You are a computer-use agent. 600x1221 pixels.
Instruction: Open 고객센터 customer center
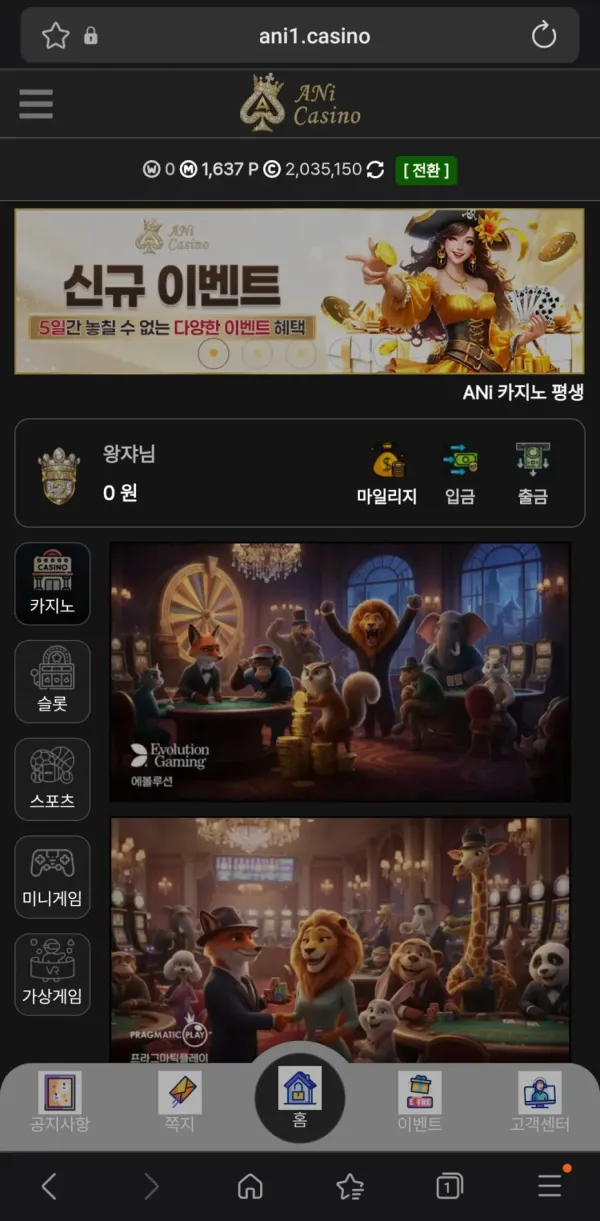(539, 1102)
